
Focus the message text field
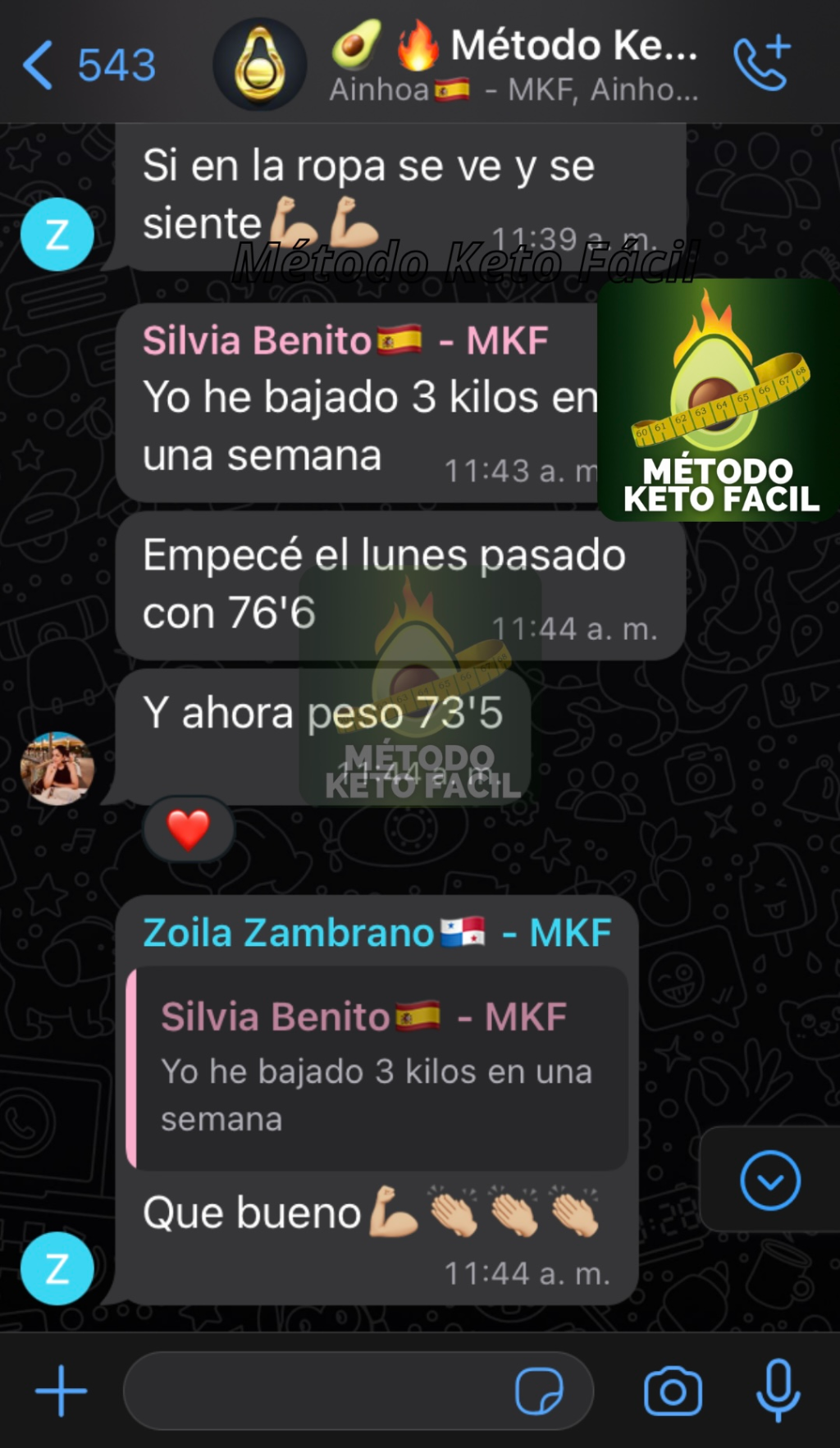click(x=320, y=1391)
